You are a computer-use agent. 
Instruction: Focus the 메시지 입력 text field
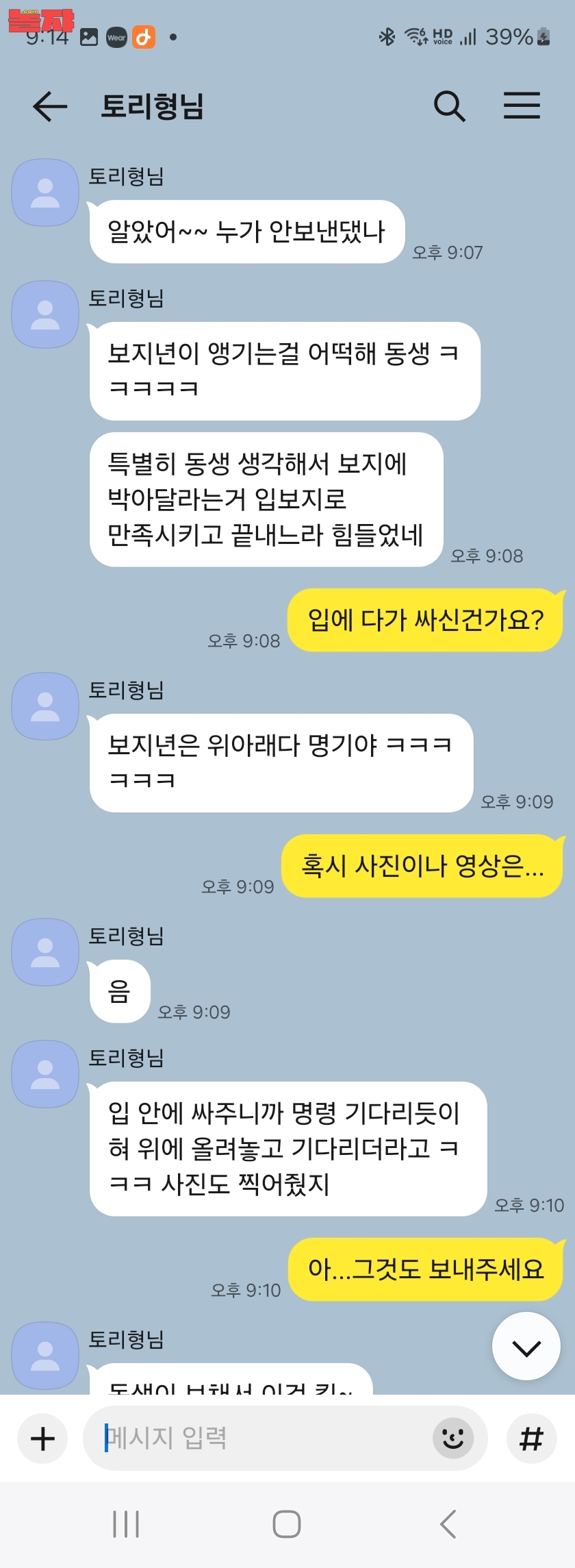260,1438
